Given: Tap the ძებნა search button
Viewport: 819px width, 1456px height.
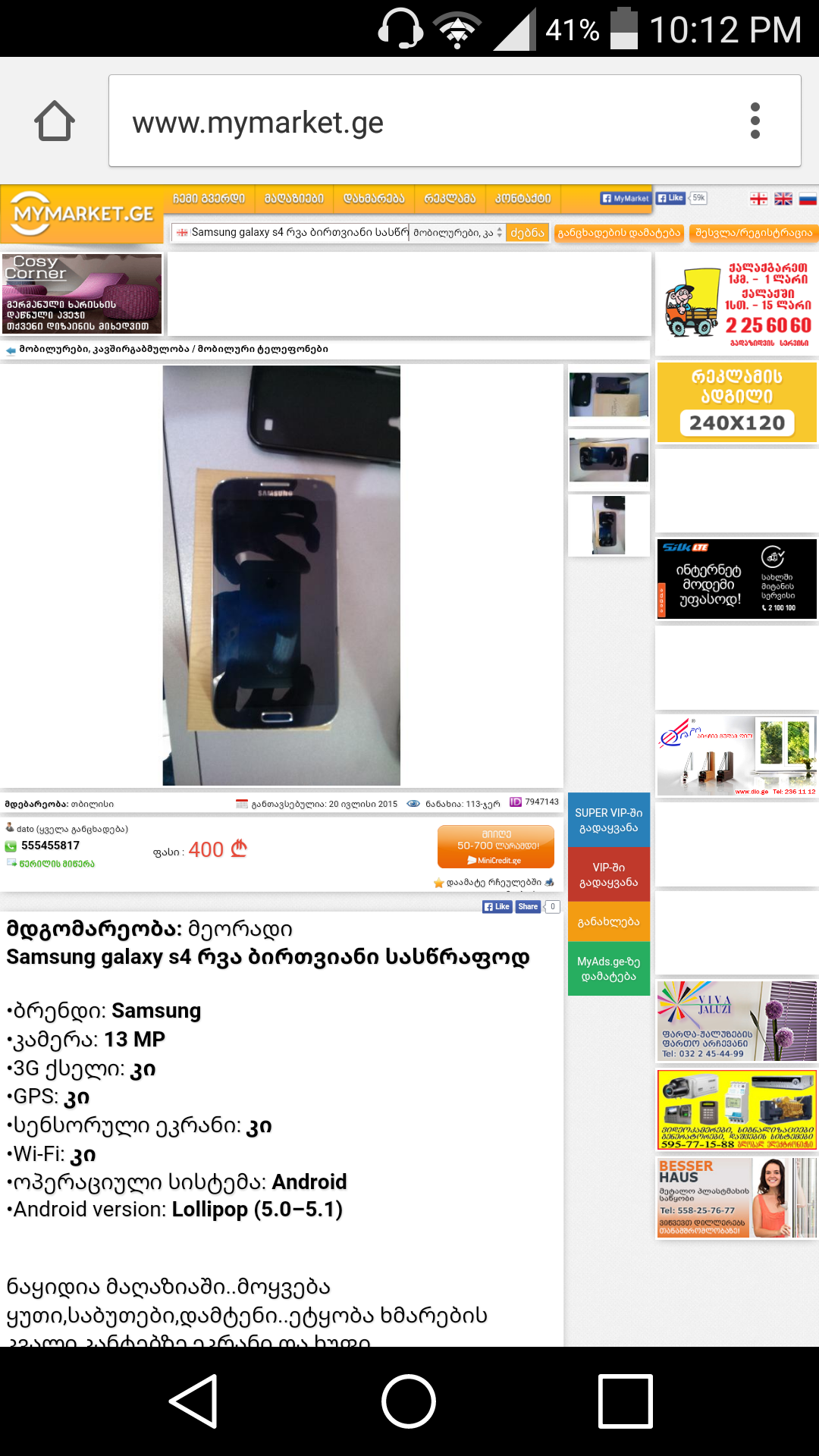Looking at the screenshot, I should (527, 233).
